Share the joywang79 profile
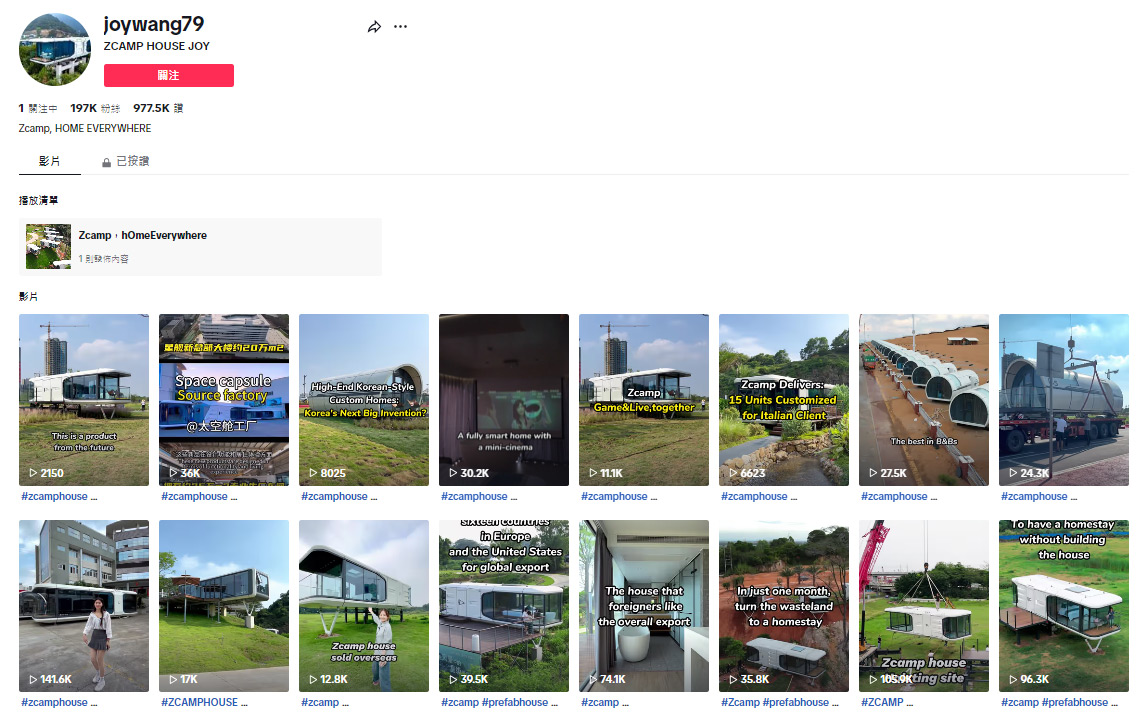The height and width of the screenshot is (716, 1145). click(374, 27)
